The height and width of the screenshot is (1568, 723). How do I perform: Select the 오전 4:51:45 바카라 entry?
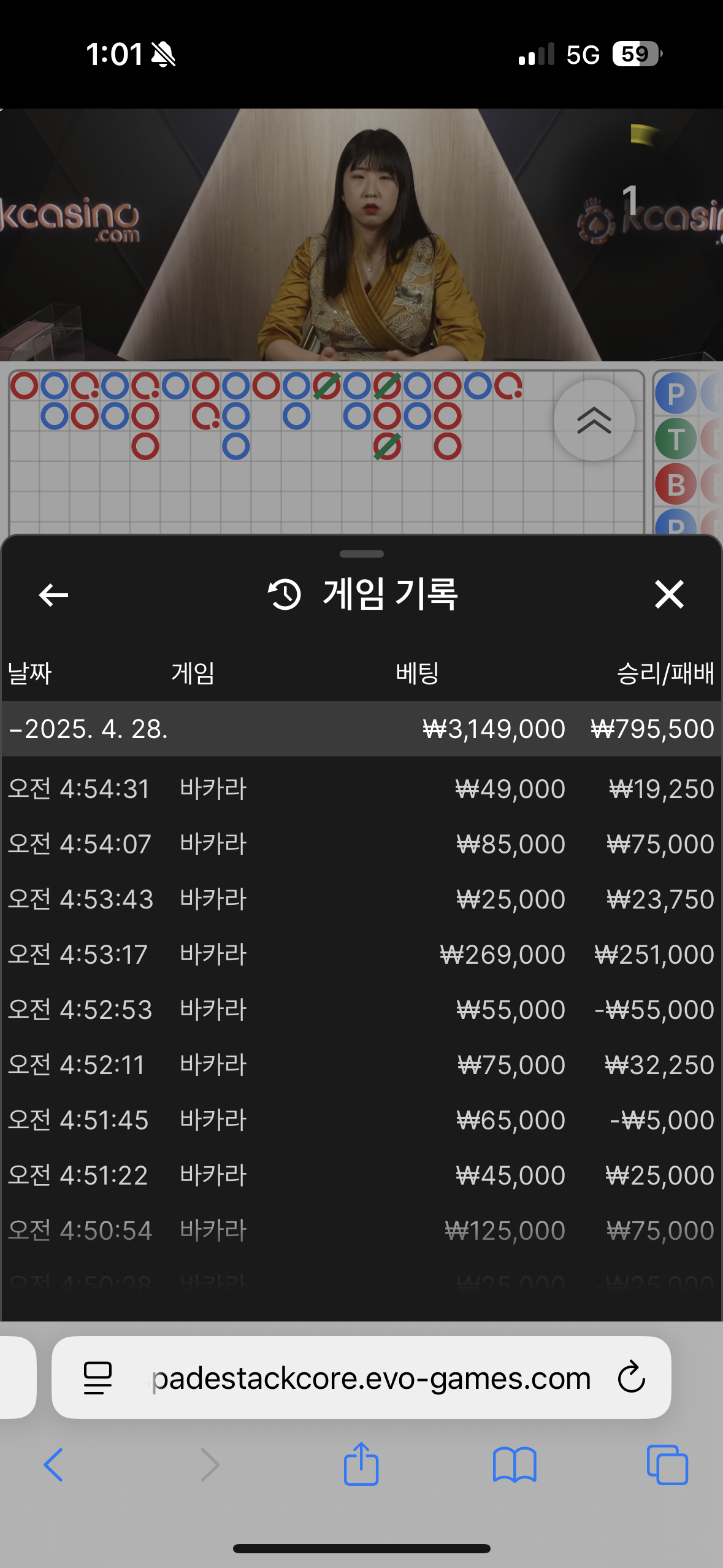(x=361, y=1120)
